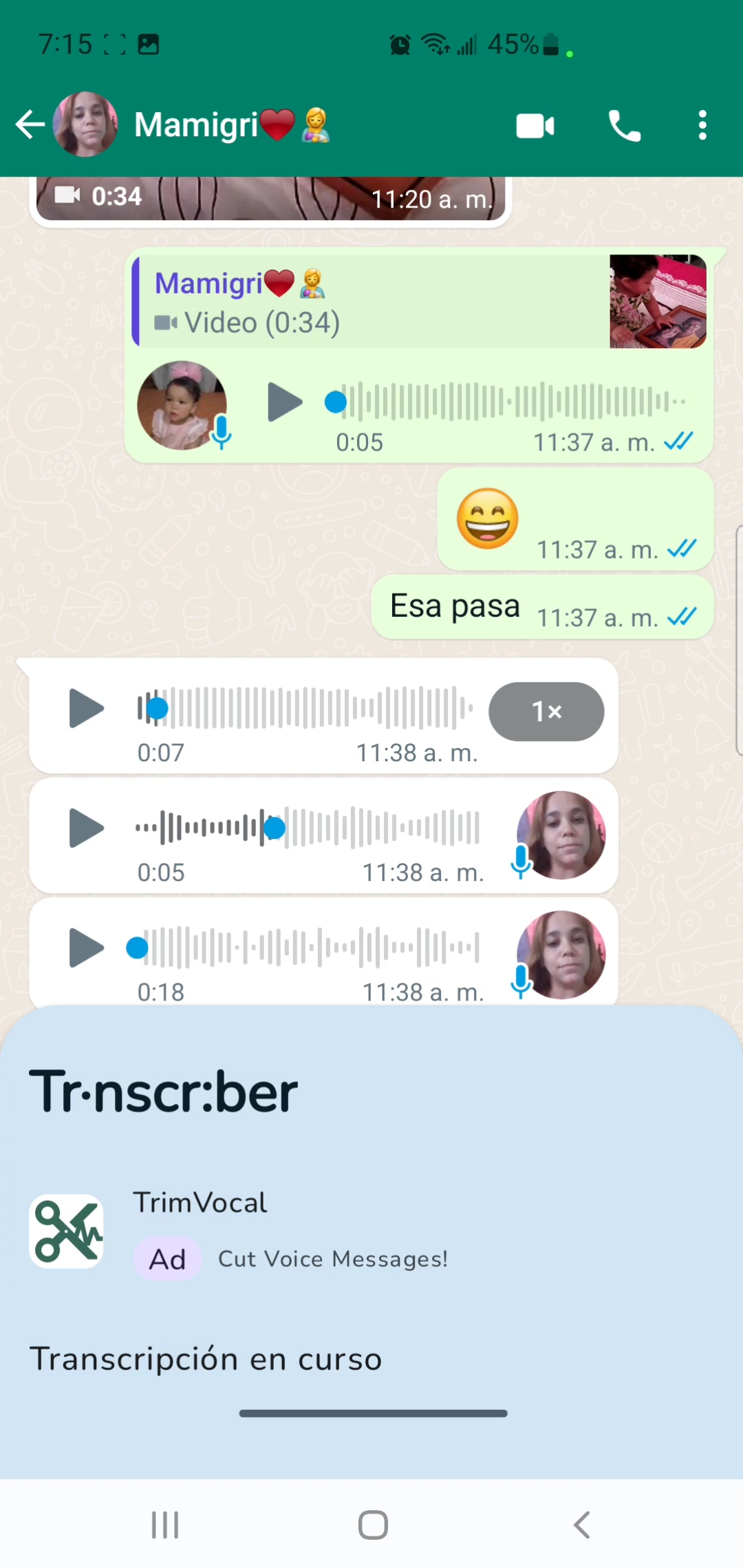Go back from the Mamigri chat

point(30,125)
